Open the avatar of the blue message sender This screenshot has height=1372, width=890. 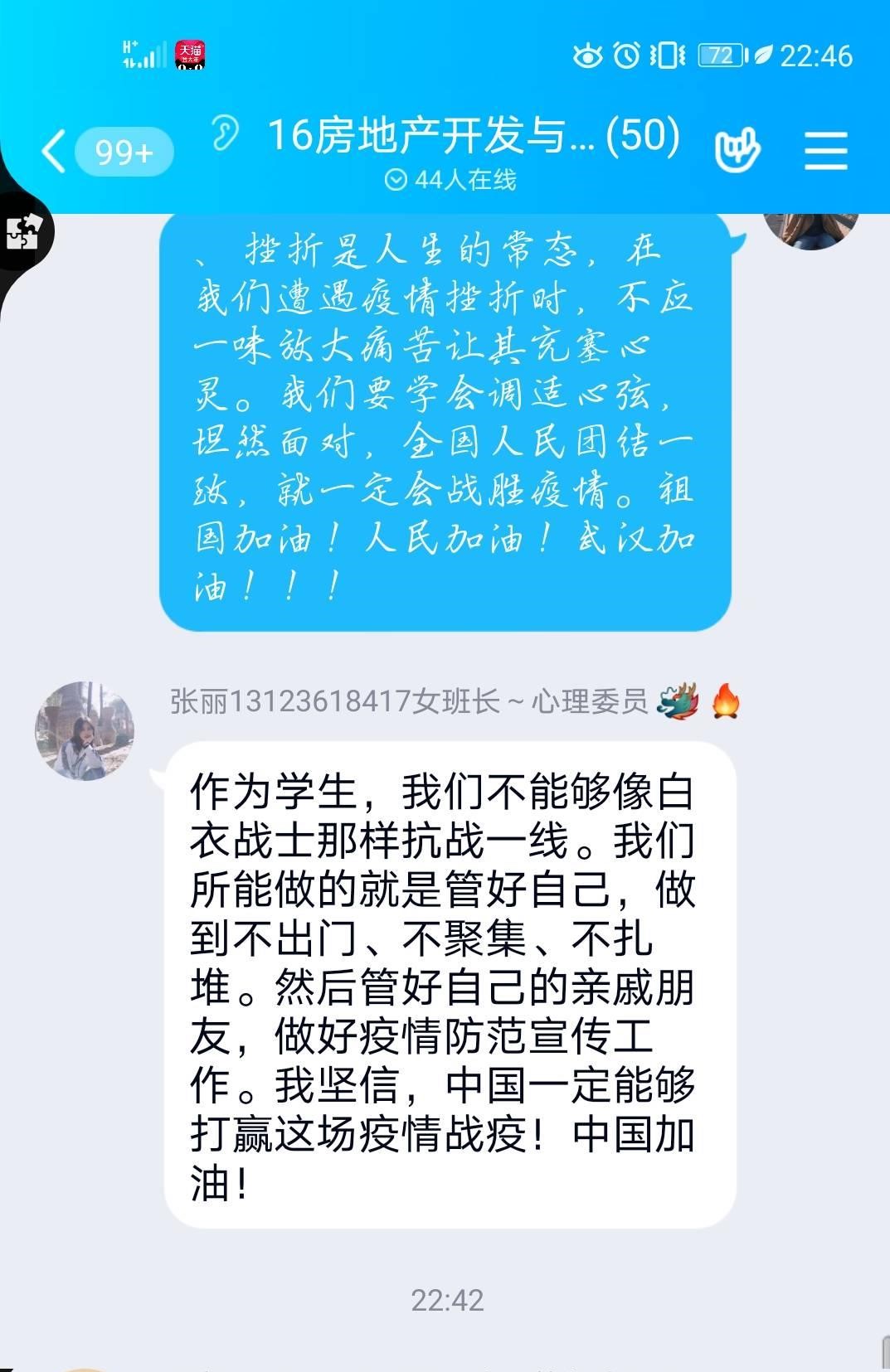(x=810, y=227)
